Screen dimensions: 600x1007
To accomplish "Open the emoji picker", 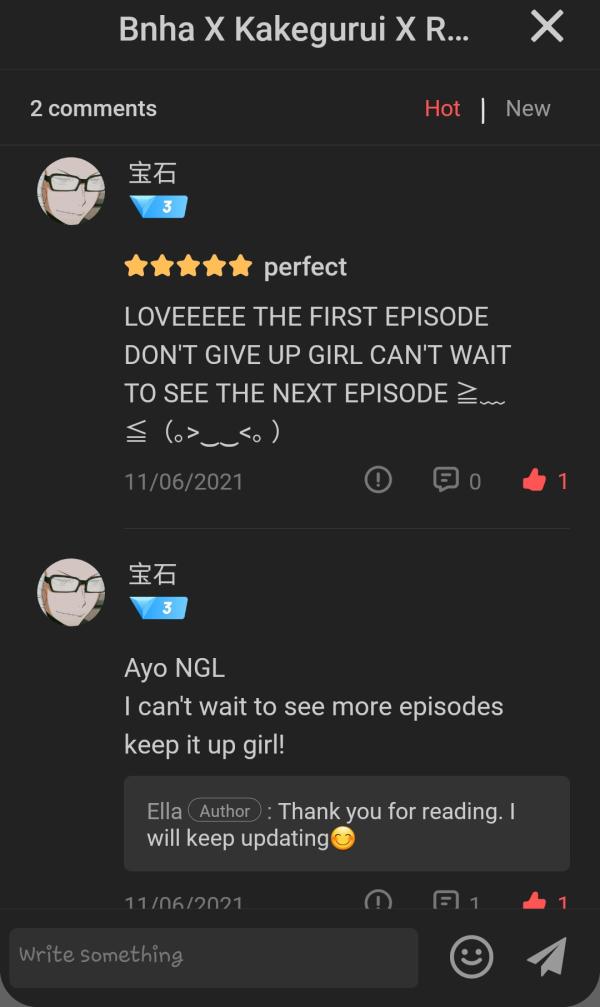I will [471, 957].
